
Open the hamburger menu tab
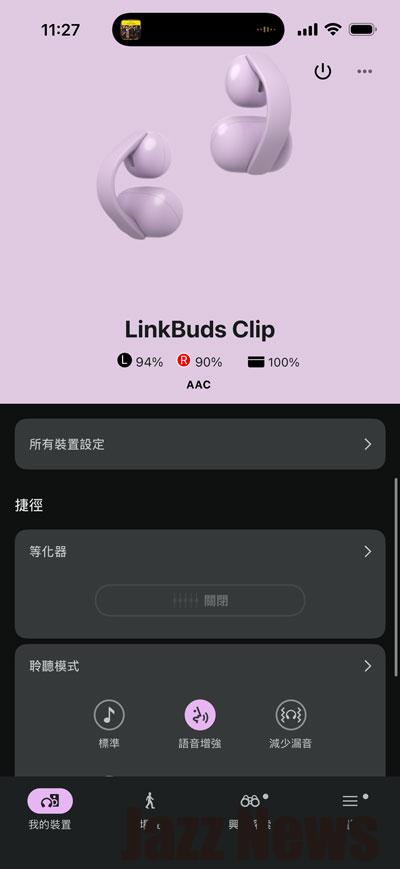pos(350,810)
